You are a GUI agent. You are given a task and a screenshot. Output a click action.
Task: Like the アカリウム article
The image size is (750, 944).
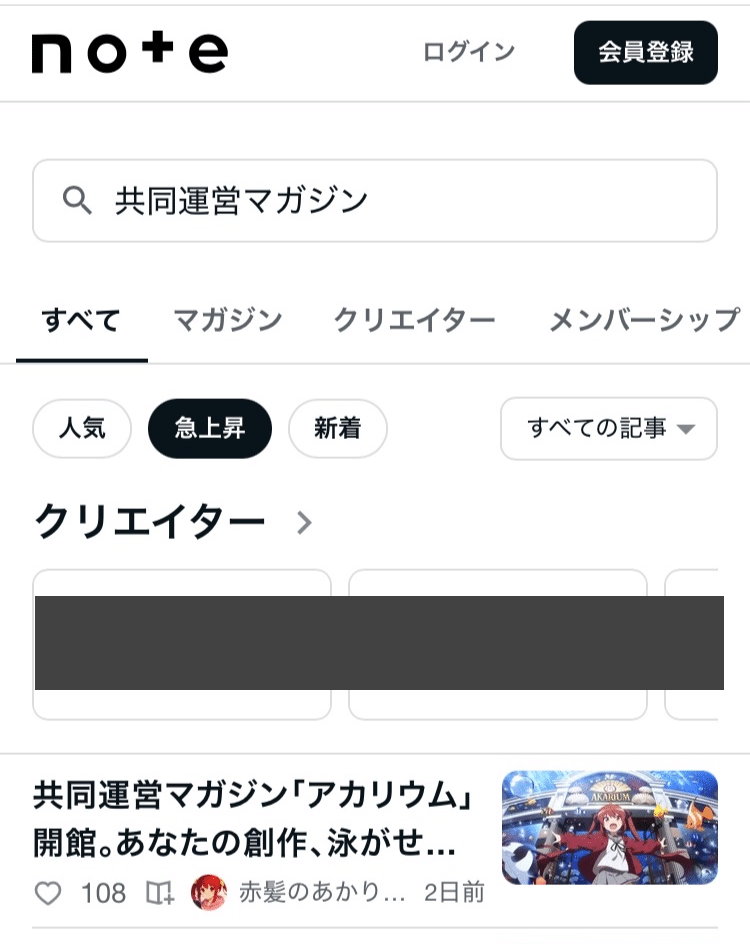coord(48,892)
